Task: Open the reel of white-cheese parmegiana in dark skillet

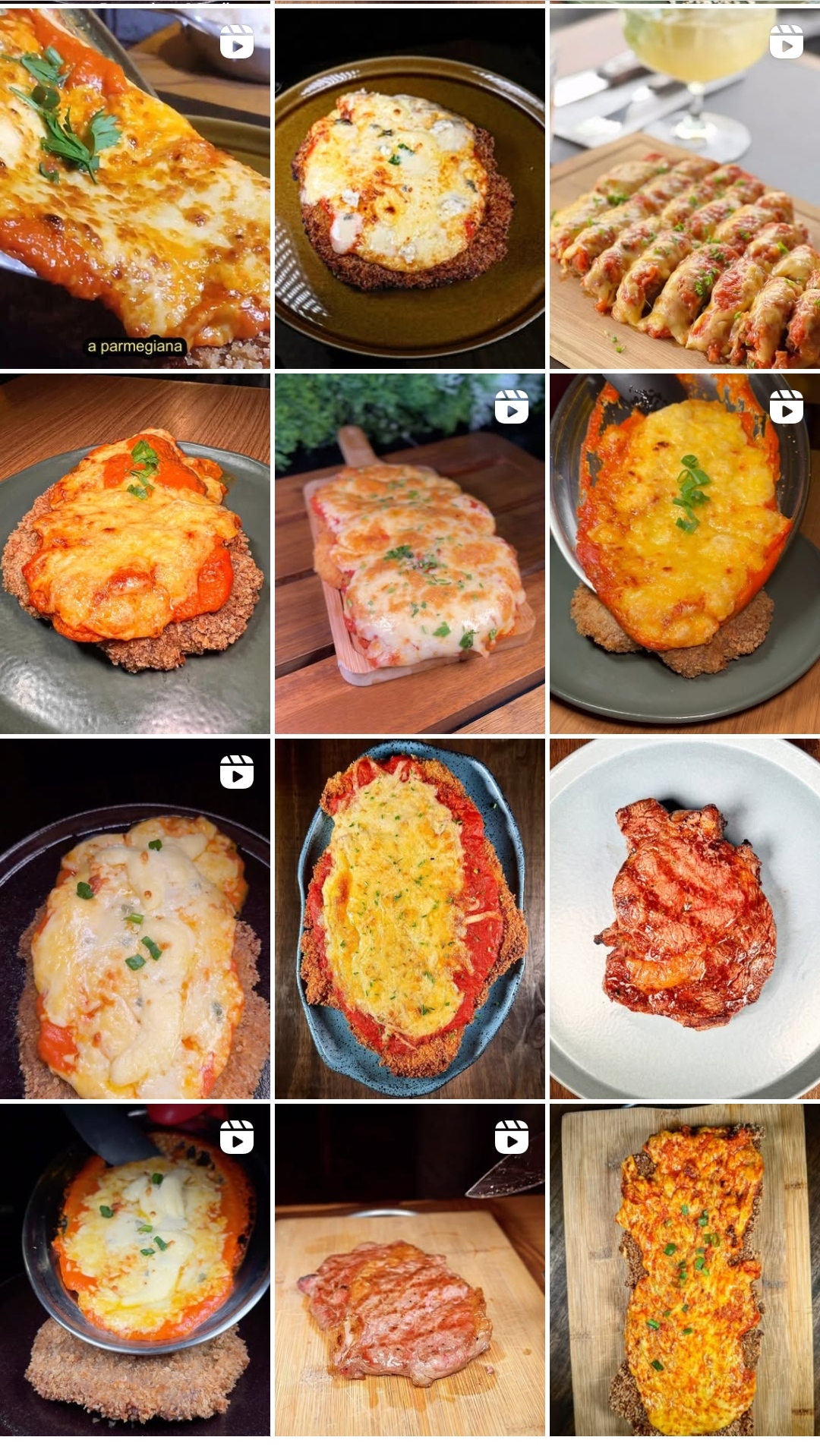Action: (x=135, y=919)
